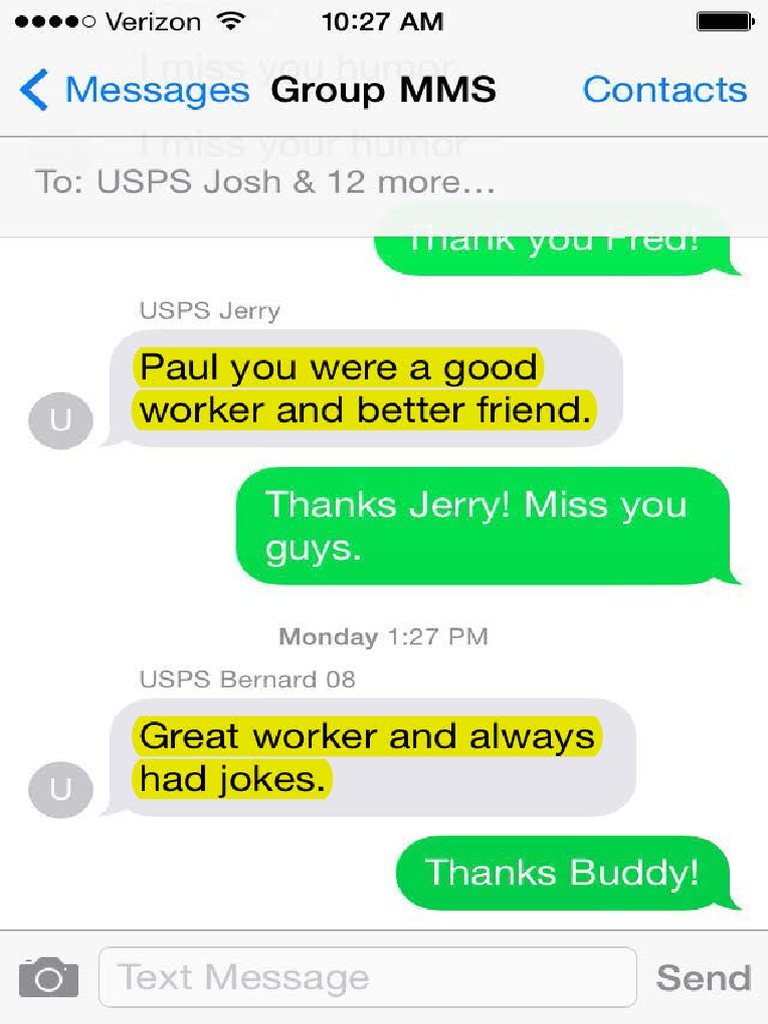Go back to the Messages list
Image resolution: width=768 pixels, height=1024 pixels.
(135, 90)
